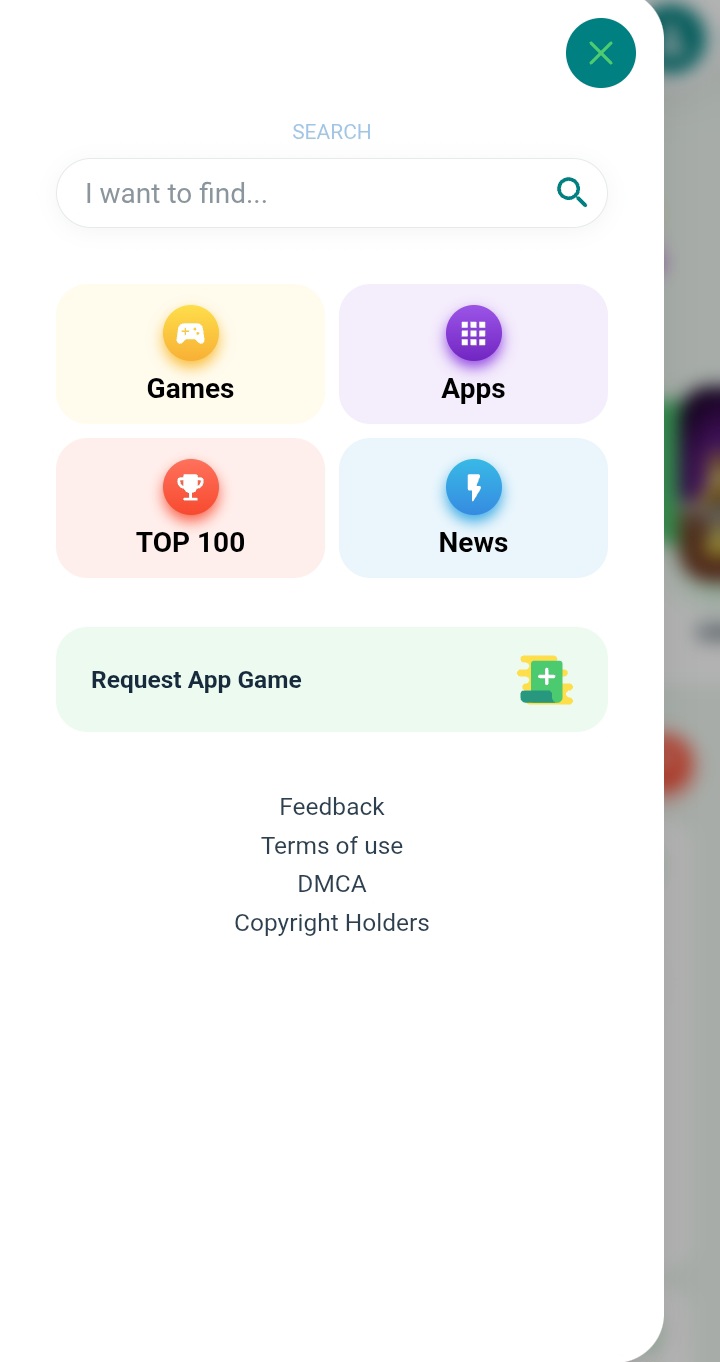Viewport: 720px width, 1362px height.
Task: Open the Feedback link
Action: tap(332, 807)
